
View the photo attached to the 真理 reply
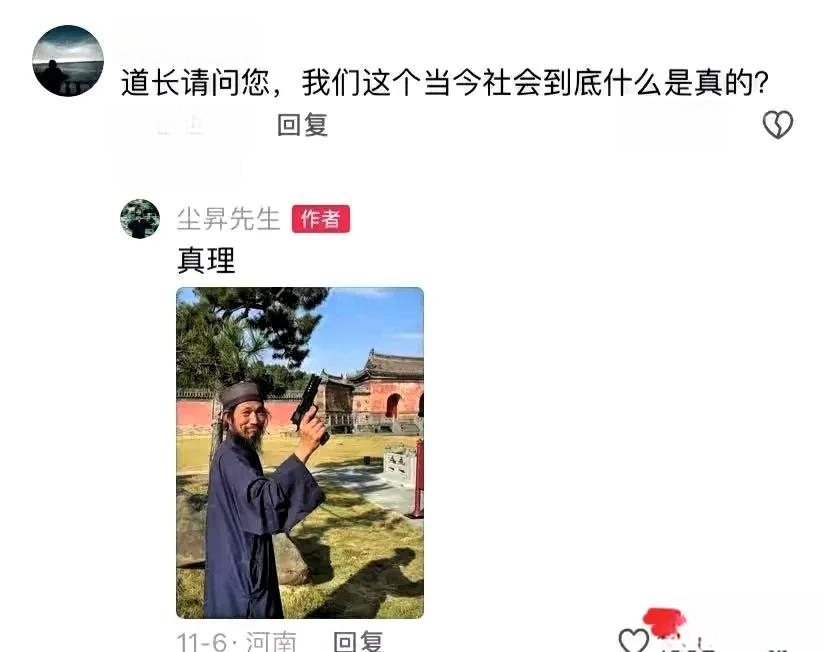(300, 452)
